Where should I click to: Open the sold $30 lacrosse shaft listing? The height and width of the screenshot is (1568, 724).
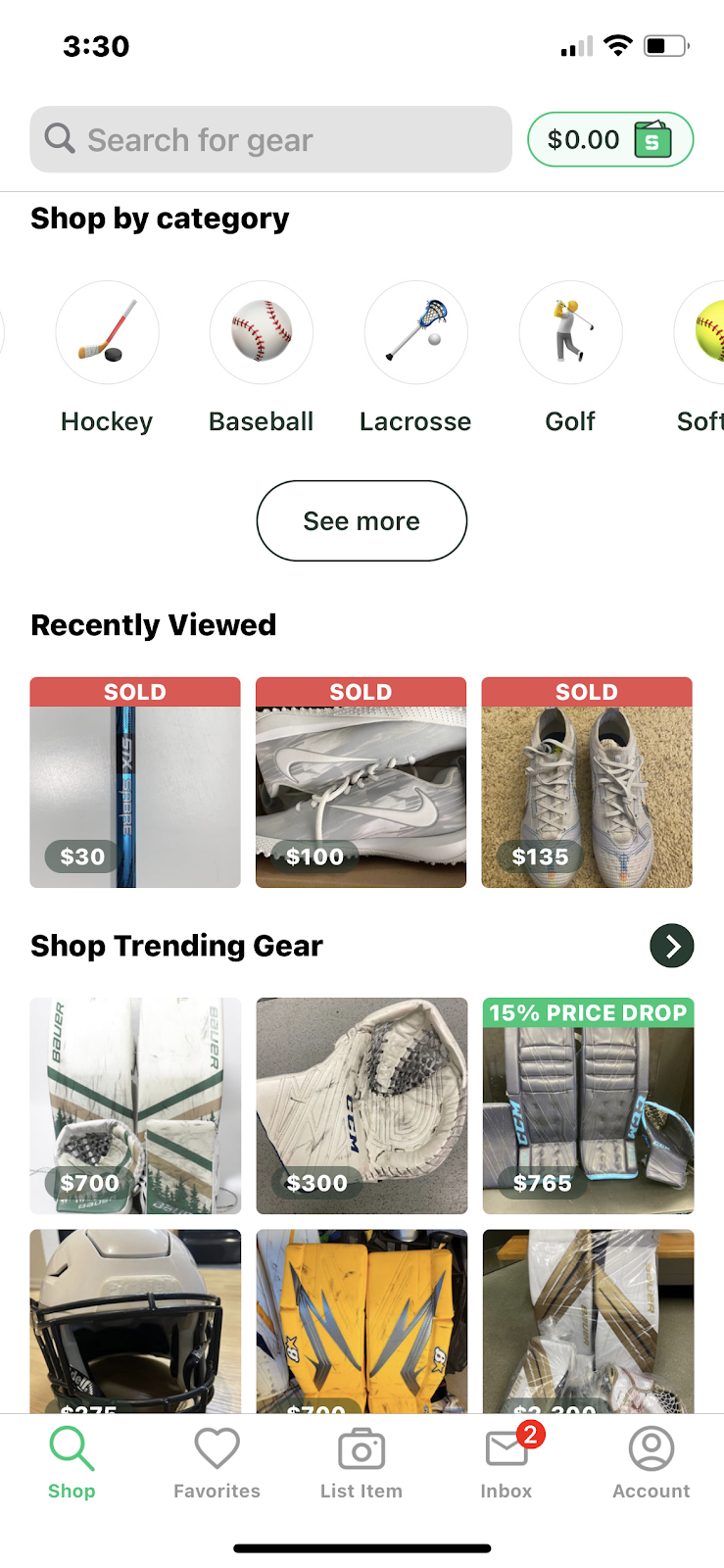point(135,782)
